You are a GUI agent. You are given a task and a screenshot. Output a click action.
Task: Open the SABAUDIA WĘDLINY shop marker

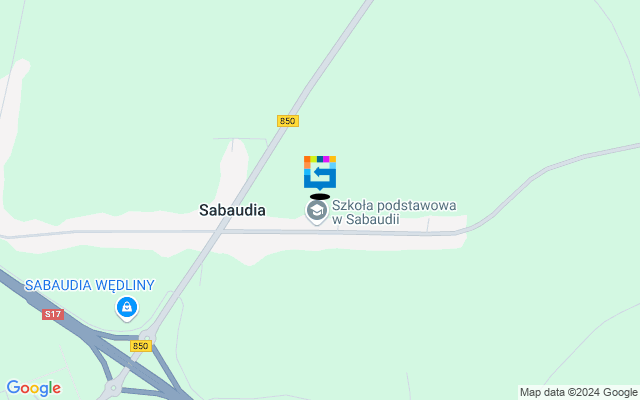point(127,308)
